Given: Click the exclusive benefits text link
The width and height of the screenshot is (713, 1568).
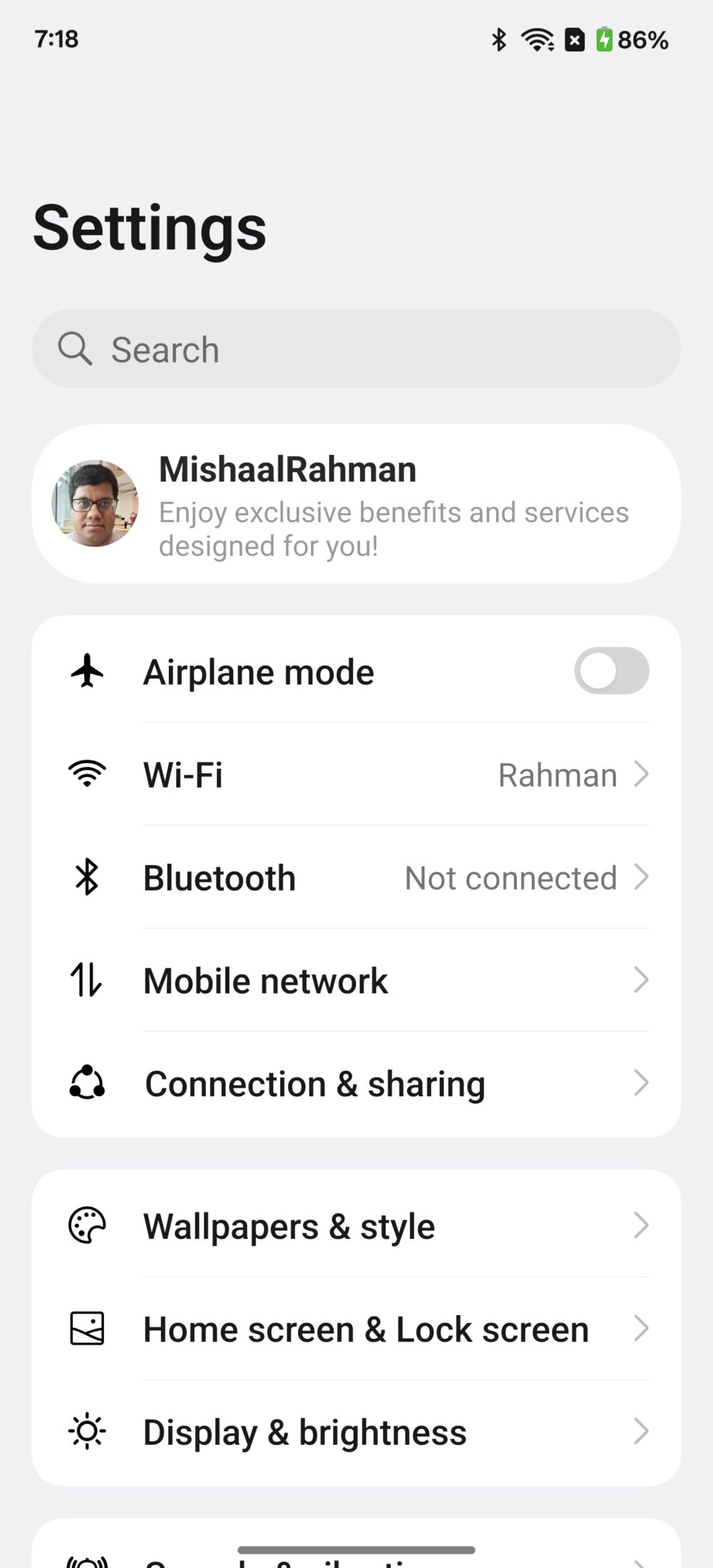Looking at the screenshot, I should 393,528.
